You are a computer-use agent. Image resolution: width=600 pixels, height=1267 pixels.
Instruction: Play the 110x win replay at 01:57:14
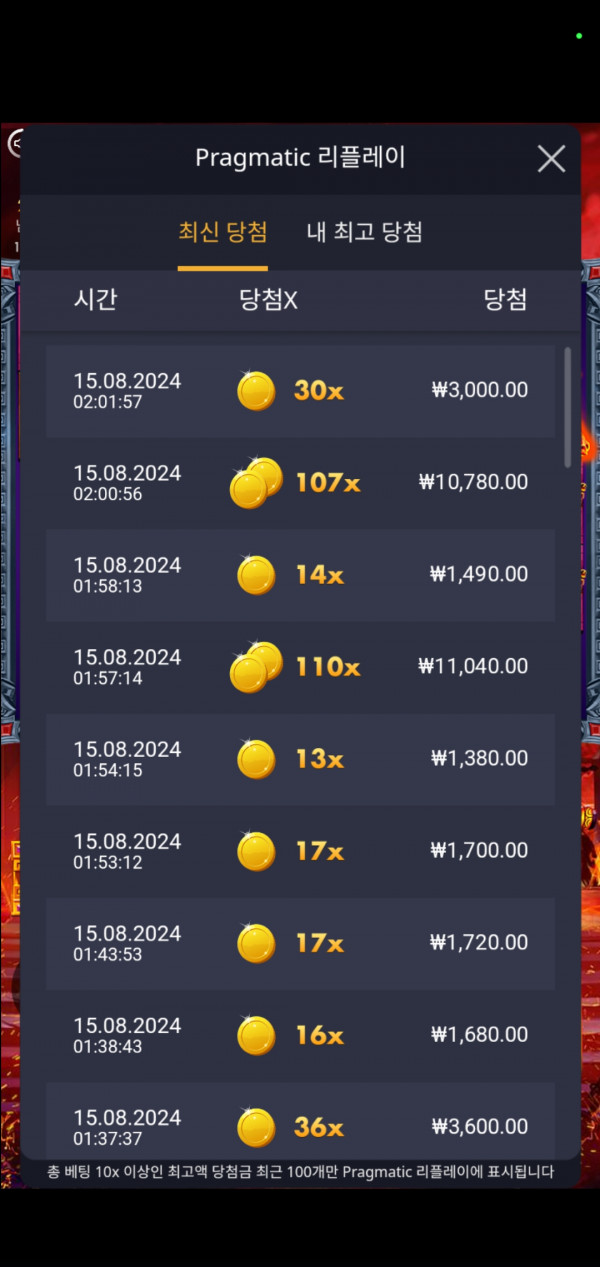[x=300, y=667]
